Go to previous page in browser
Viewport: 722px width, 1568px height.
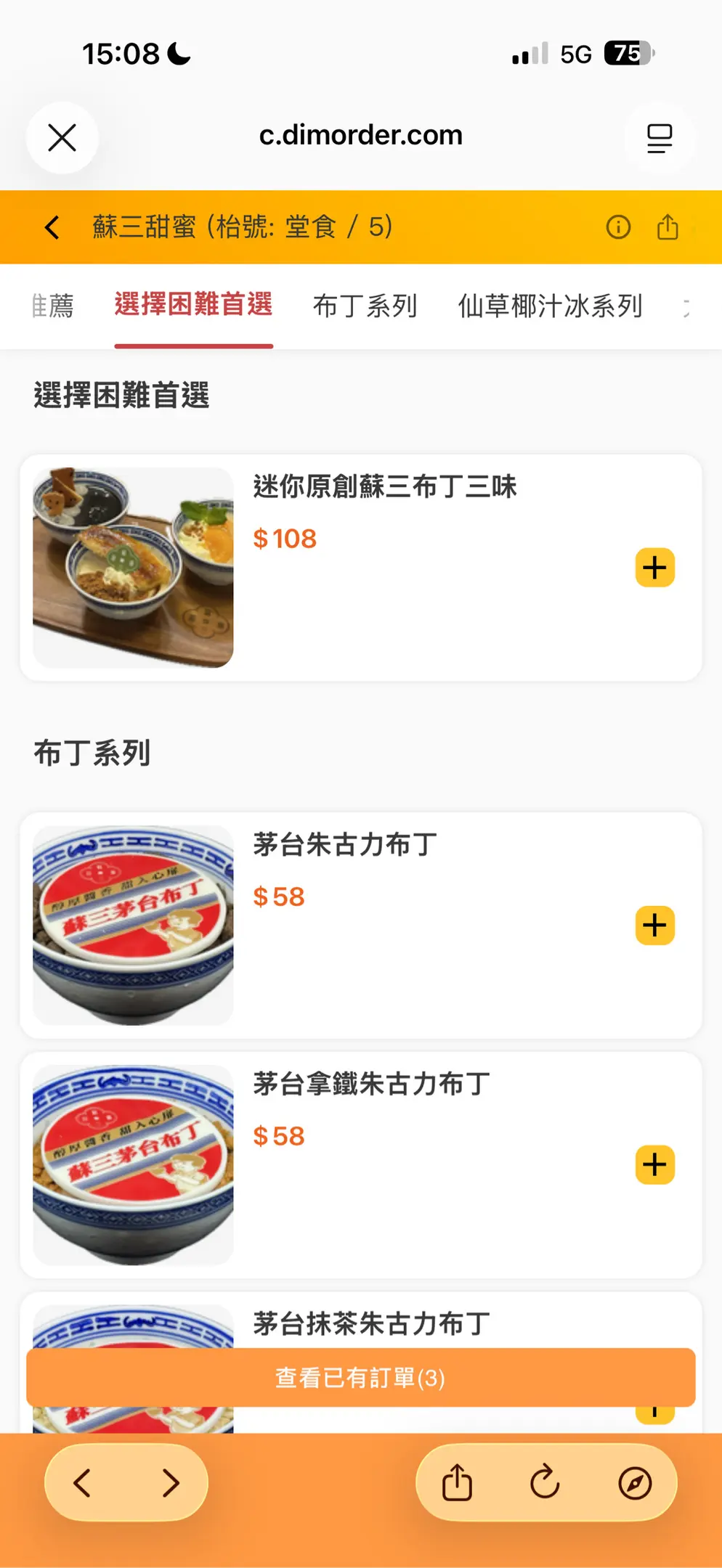point(83,1483)
